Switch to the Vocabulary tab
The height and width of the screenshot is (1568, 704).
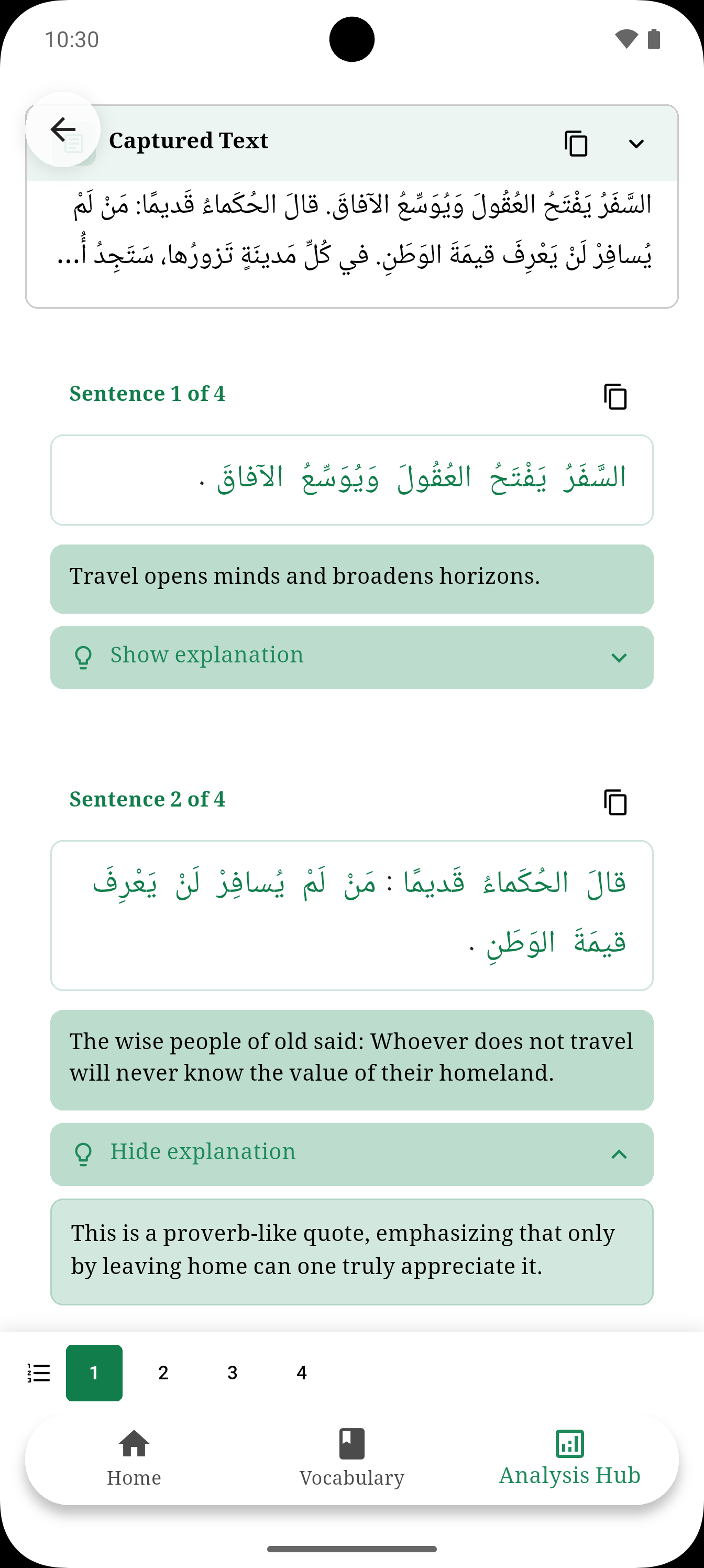[x=351, y=1458]
